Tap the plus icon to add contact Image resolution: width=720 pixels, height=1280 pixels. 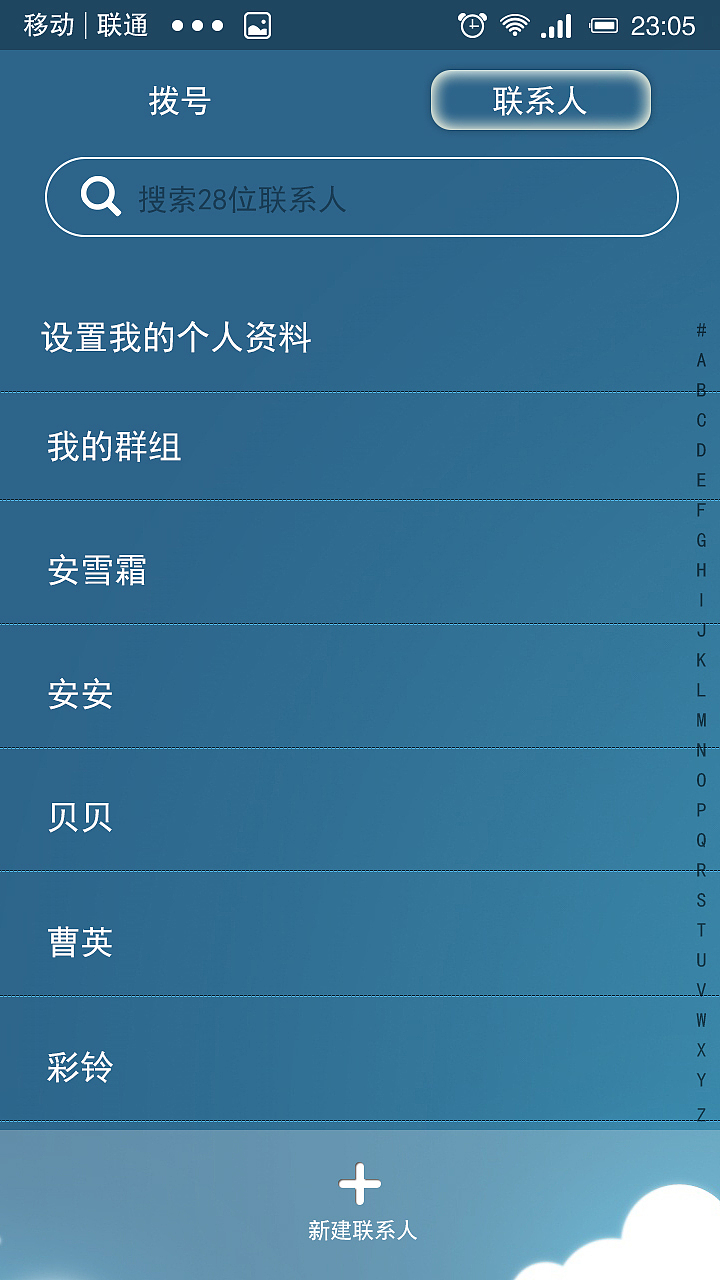click(360, 1182)
